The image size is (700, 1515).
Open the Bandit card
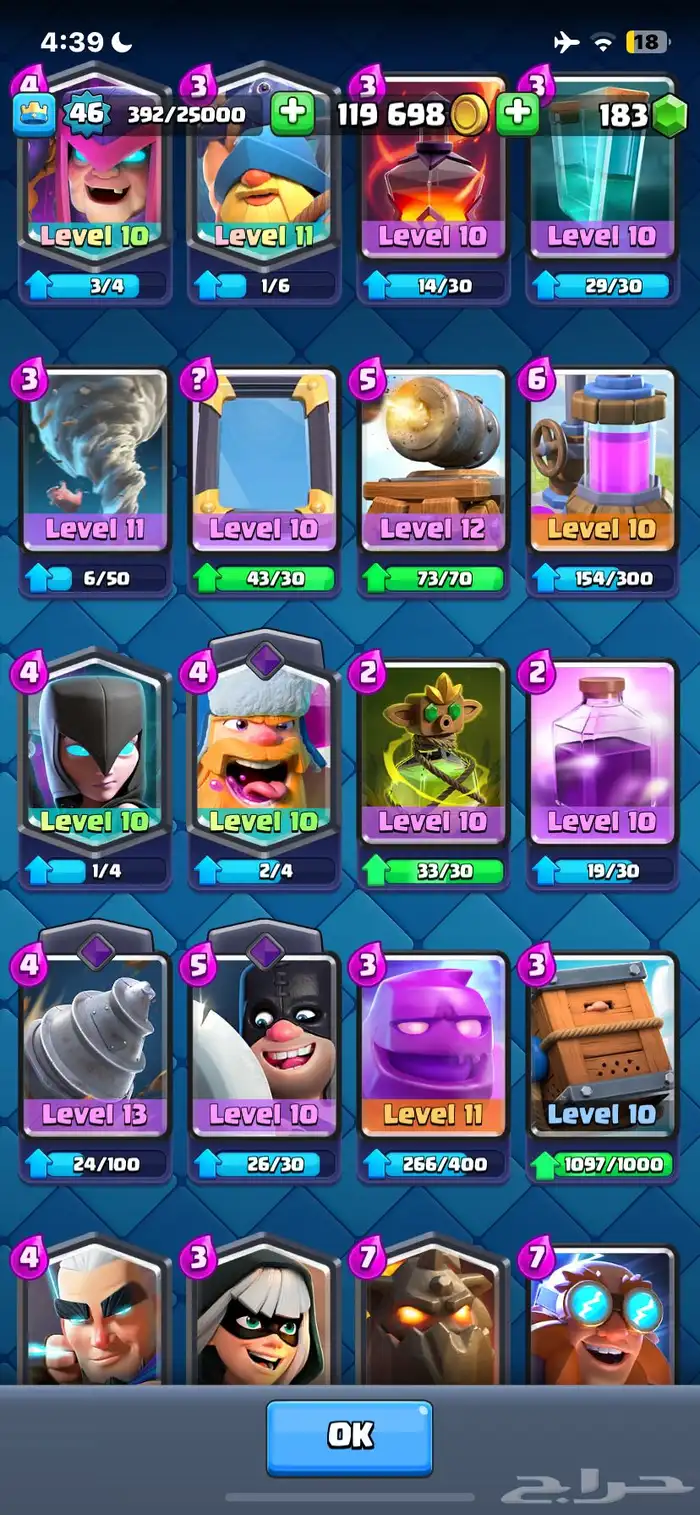point(264,1315)
